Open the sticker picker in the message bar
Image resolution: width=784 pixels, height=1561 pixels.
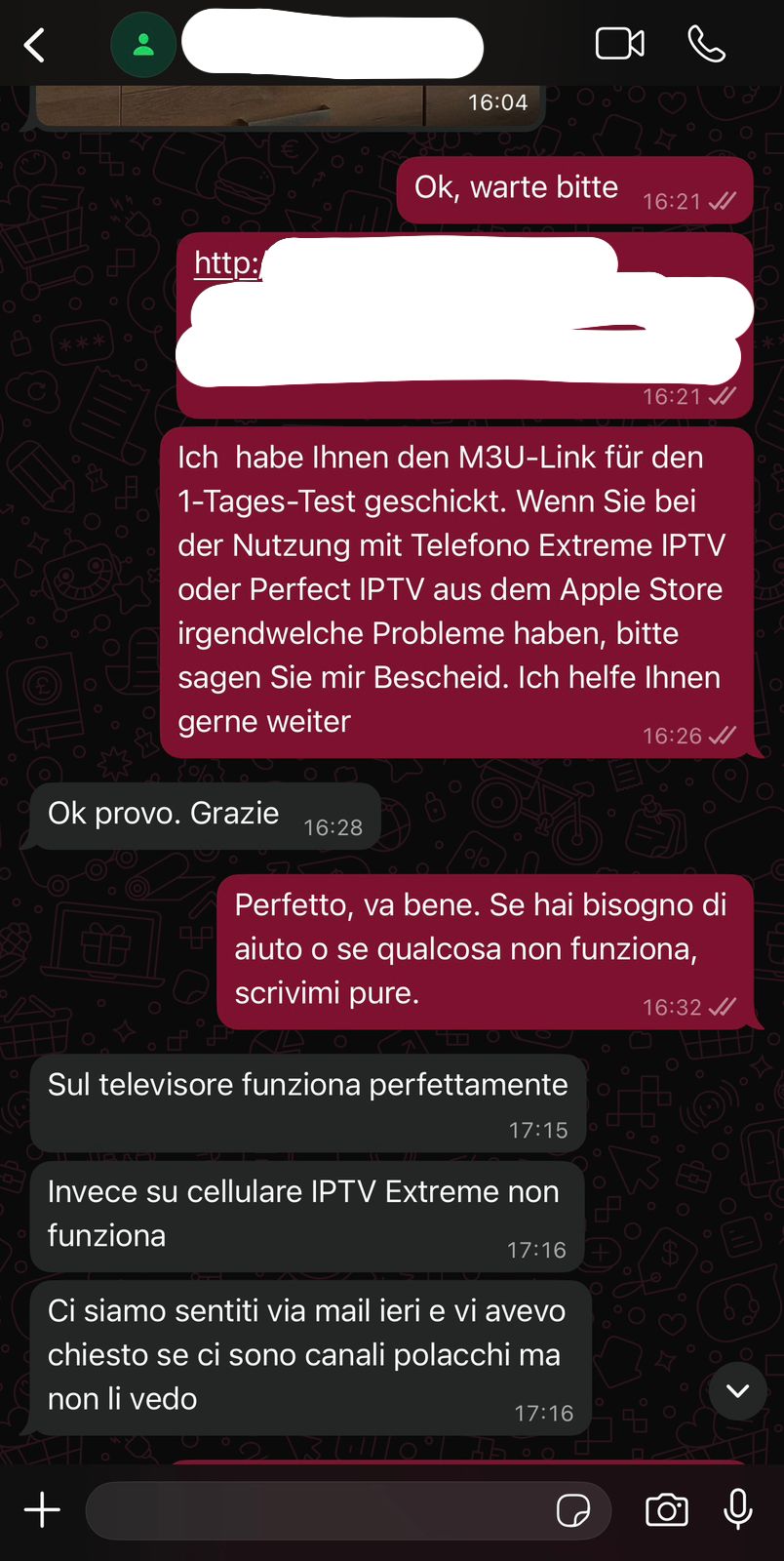click(574, 1508)
